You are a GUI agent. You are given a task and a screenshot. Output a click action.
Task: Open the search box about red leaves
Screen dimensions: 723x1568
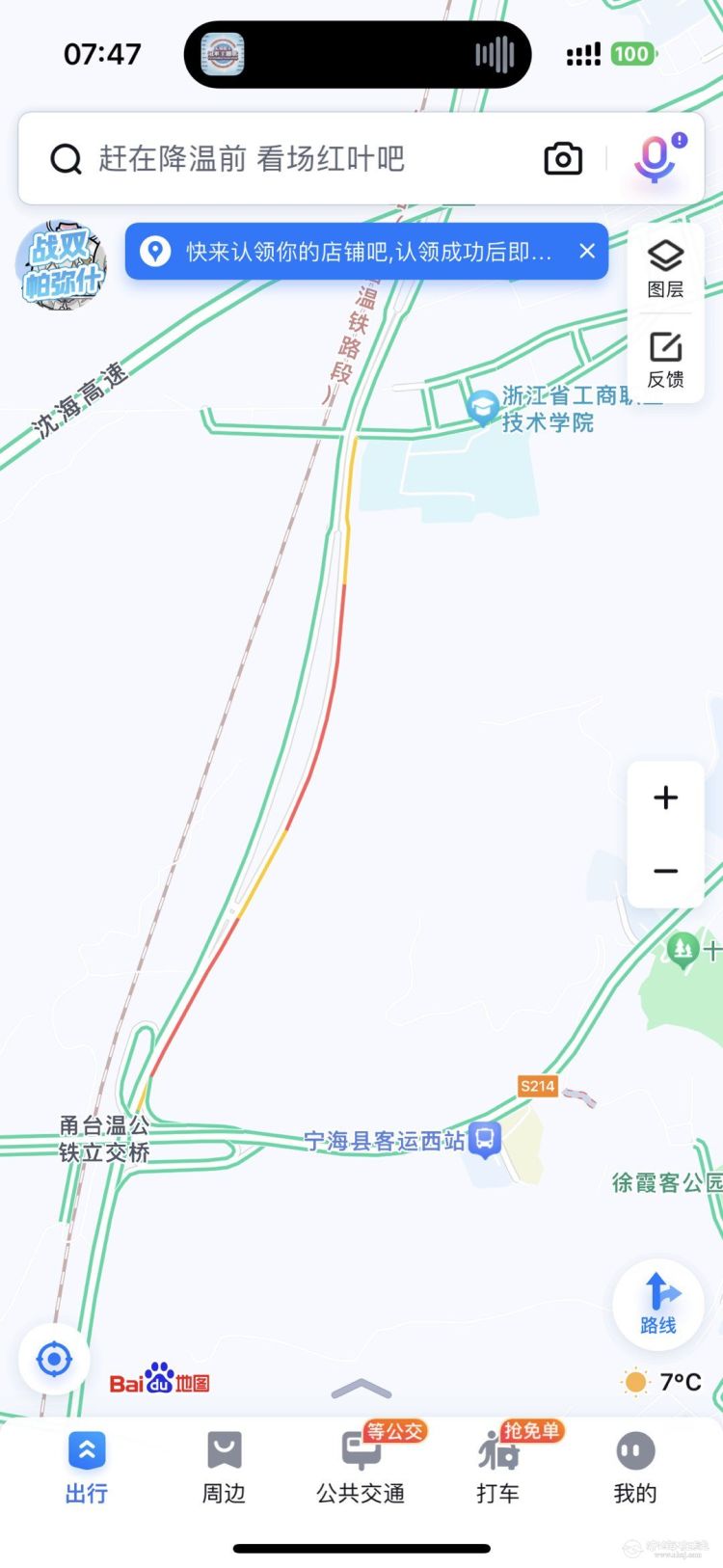(x=289, y=159)
